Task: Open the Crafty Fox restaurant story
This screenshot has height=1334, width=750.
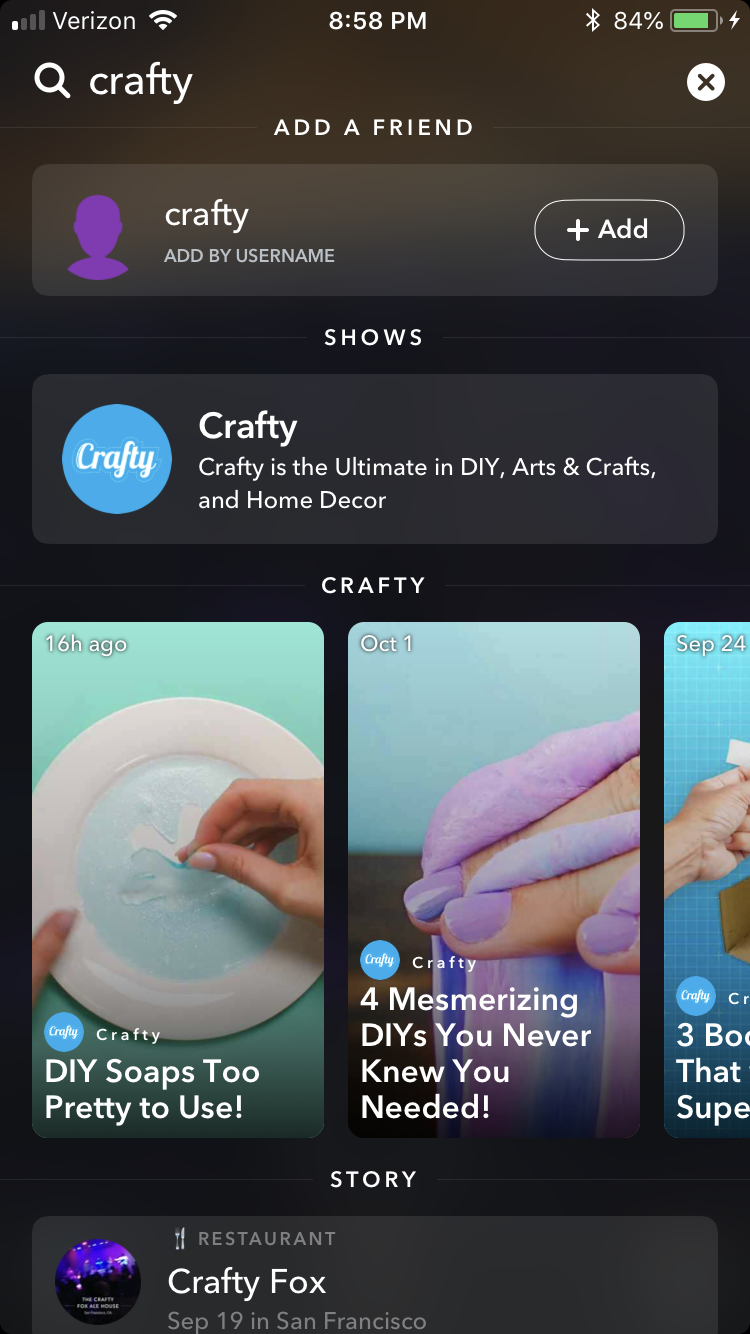Action: point(375,1280)
